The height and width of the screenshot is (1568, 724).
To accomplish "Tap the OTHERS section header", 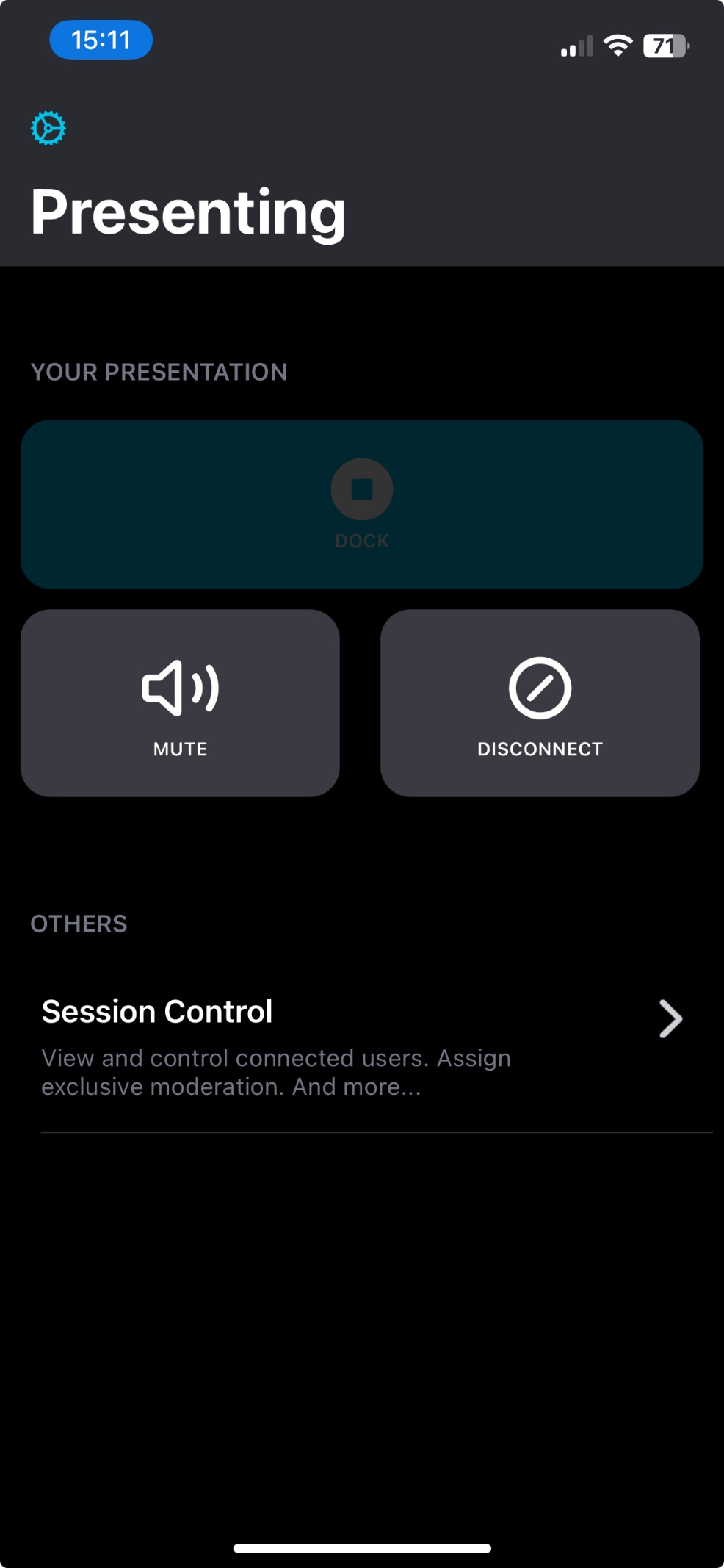I will [79, 924].
